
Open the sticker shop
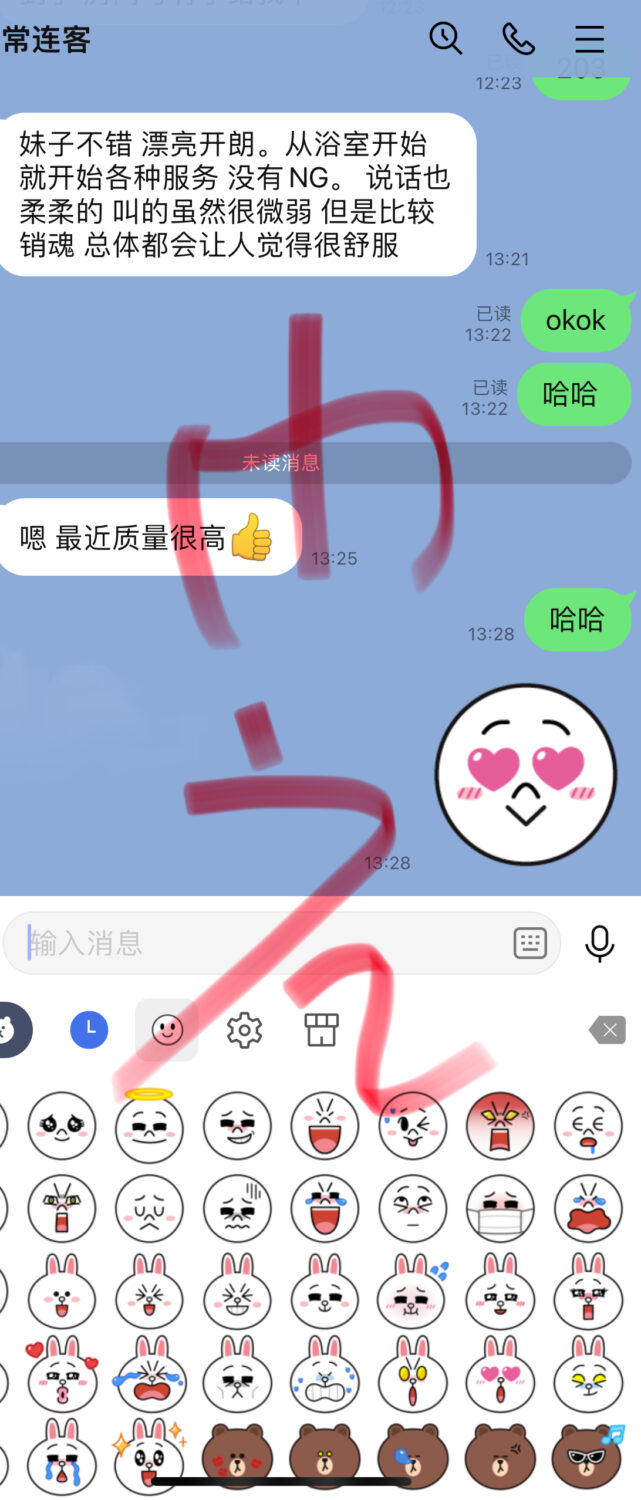(x=322, y=1029)
